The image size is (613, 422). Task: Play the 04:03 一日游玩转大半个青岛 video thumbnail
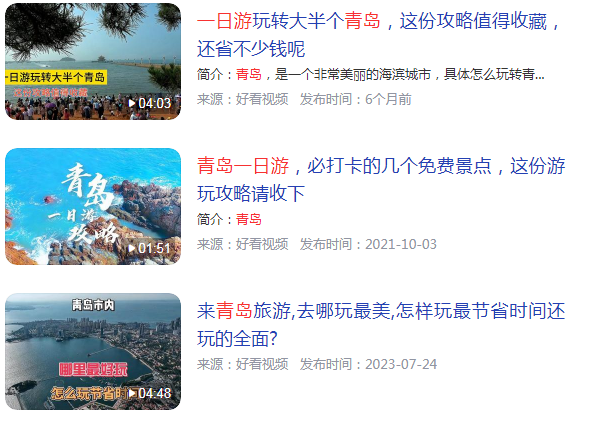(93, 61)
